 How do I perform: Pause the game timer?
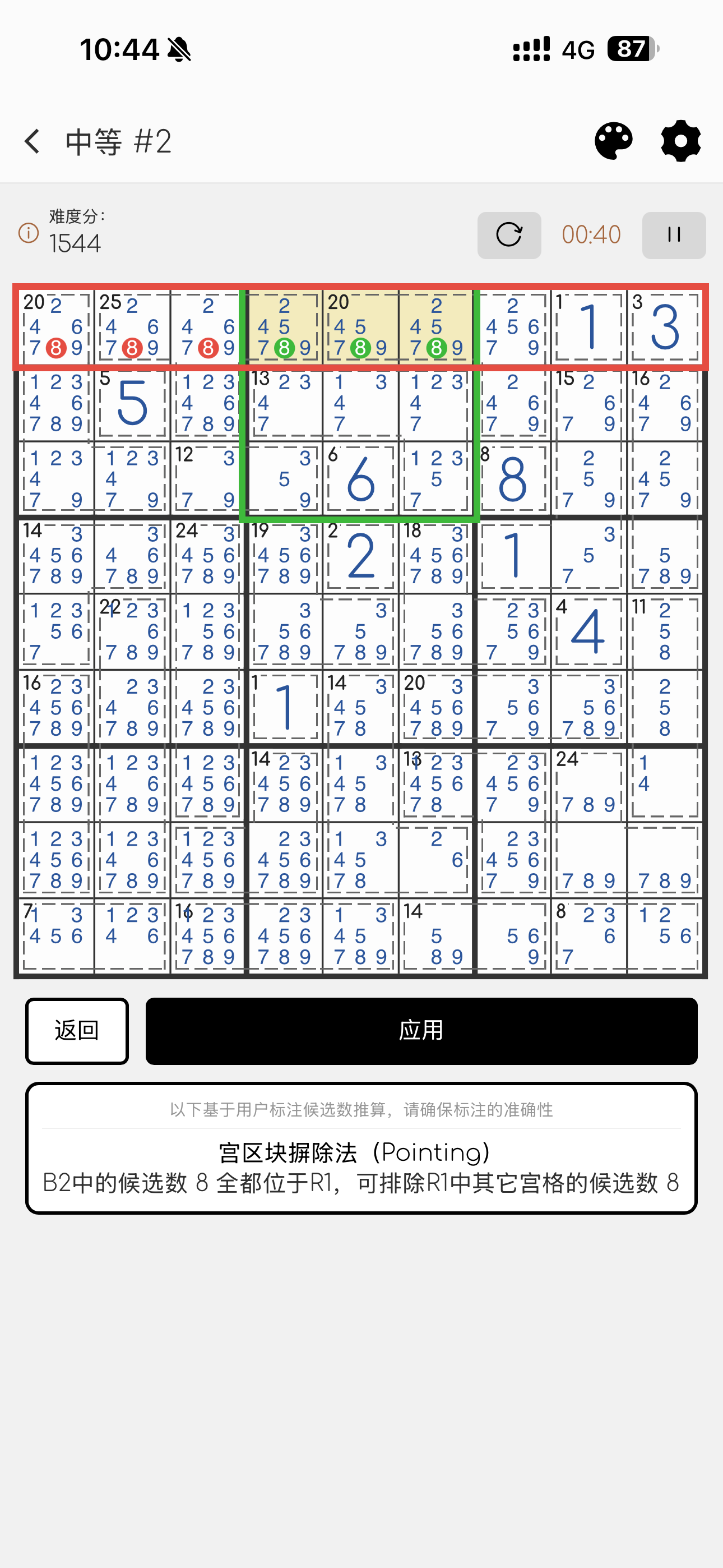click(674, 235)
